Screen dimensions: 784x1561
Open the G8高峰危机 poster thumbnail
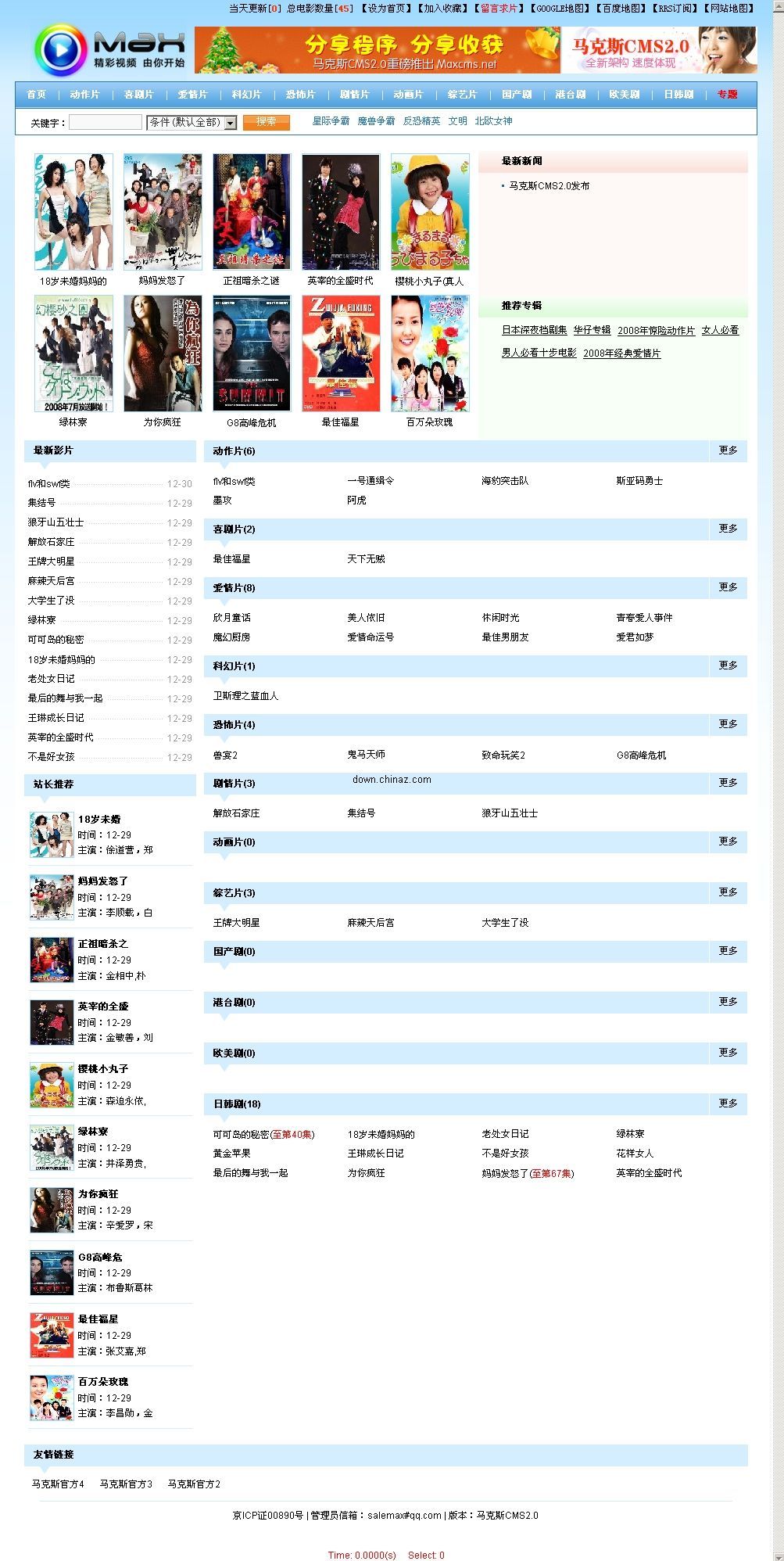[252, 353]
